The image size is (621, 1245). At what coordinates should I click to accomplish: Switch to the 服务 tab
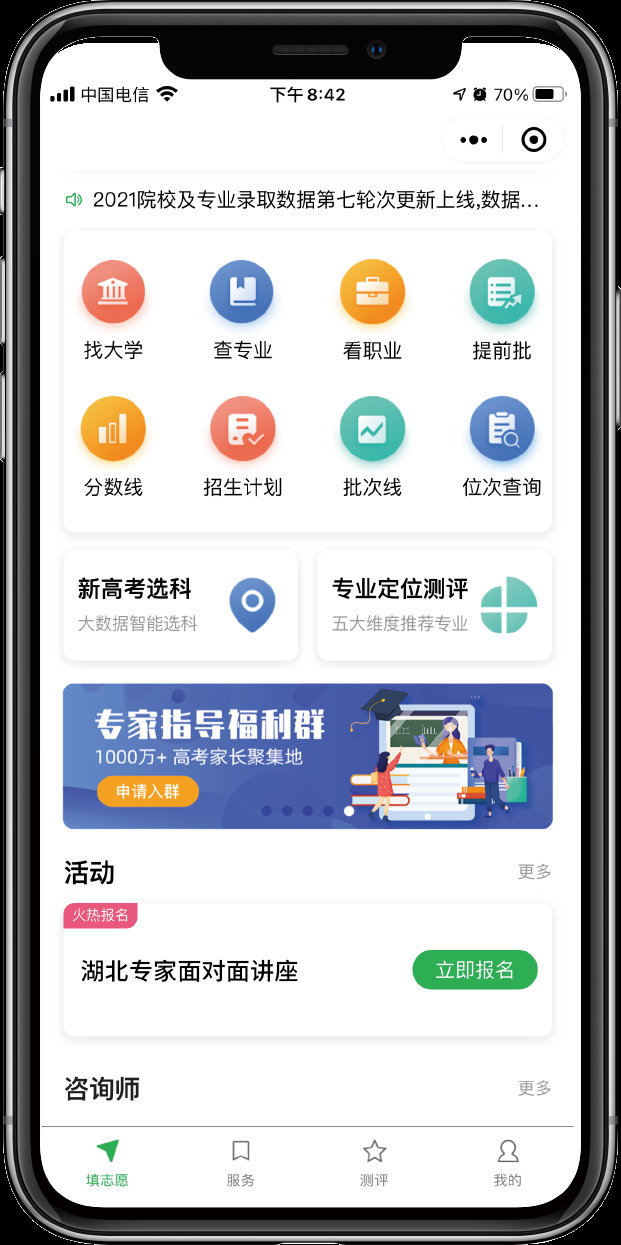[x=241, y=1163]
